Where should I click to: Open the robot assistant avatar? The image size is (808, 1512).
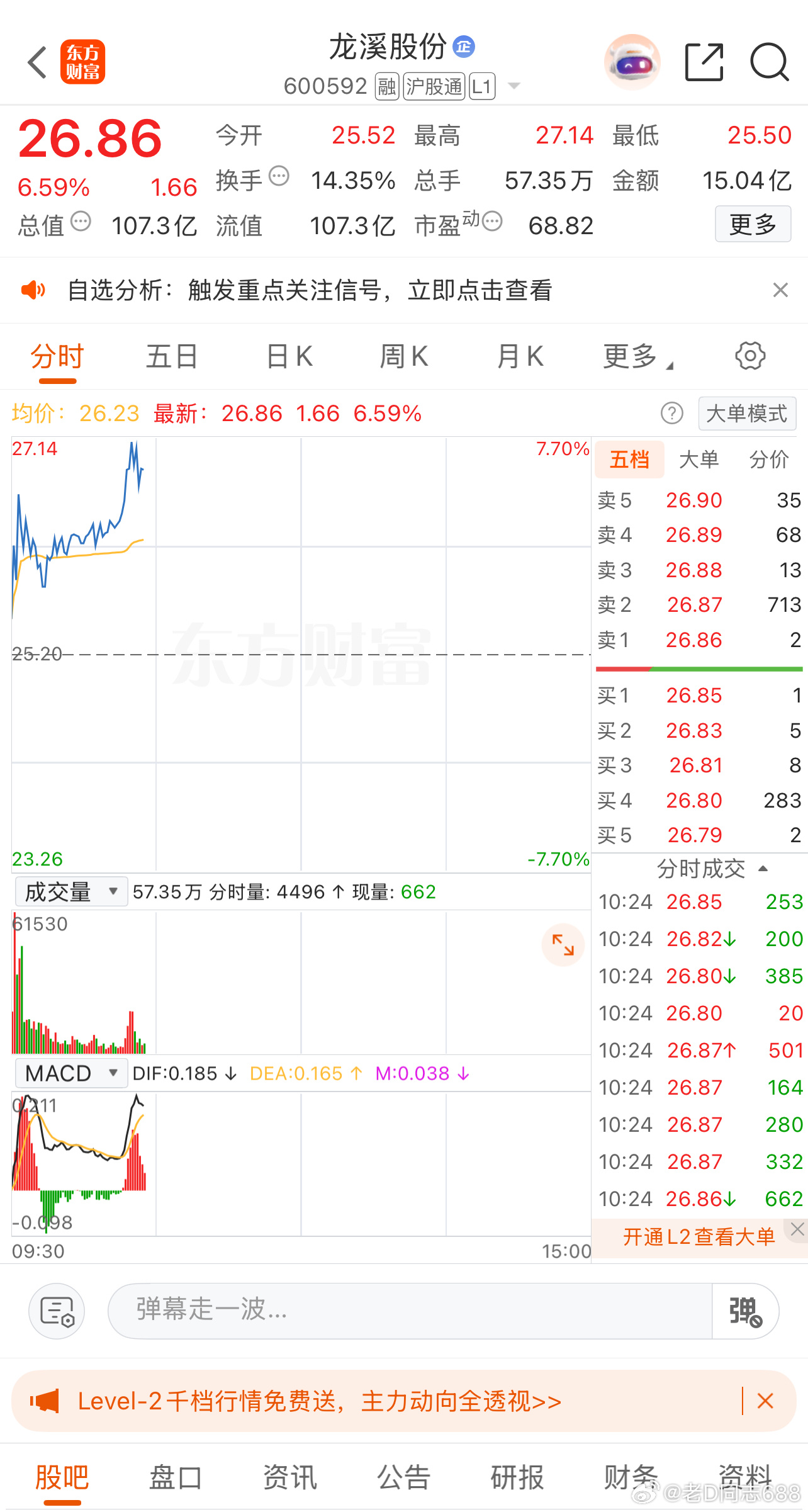632,62
